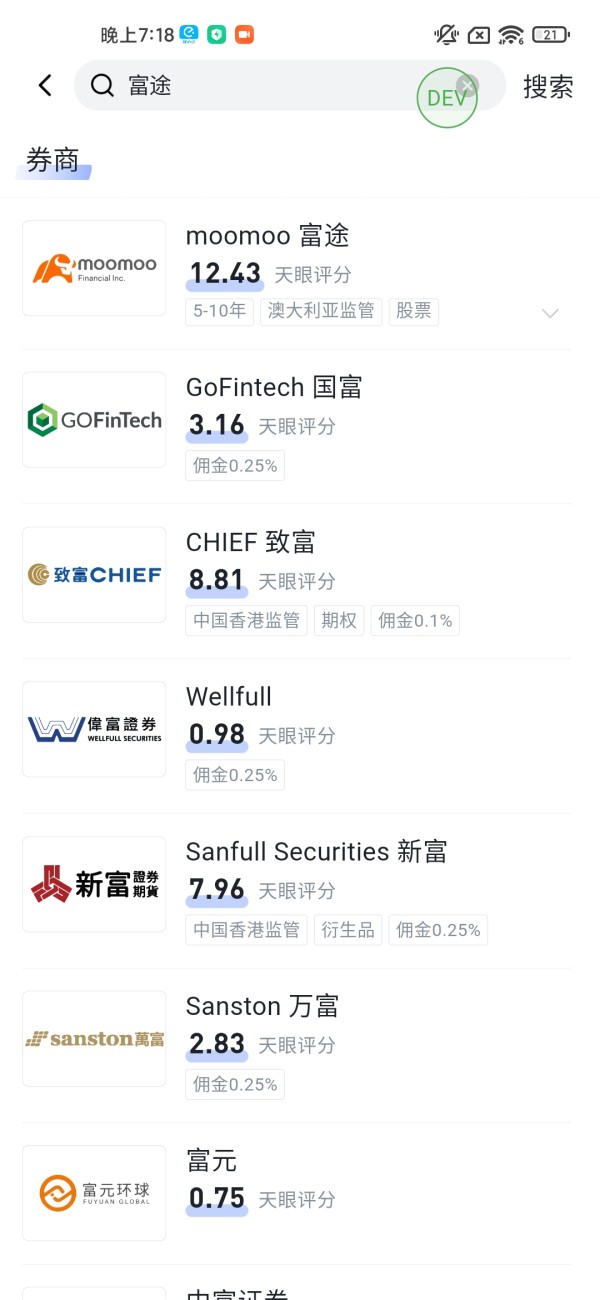Open the GoFintech 国富 broker result
The width and height of the screenshot is (600, 1300).
click(x=297, y=427)
